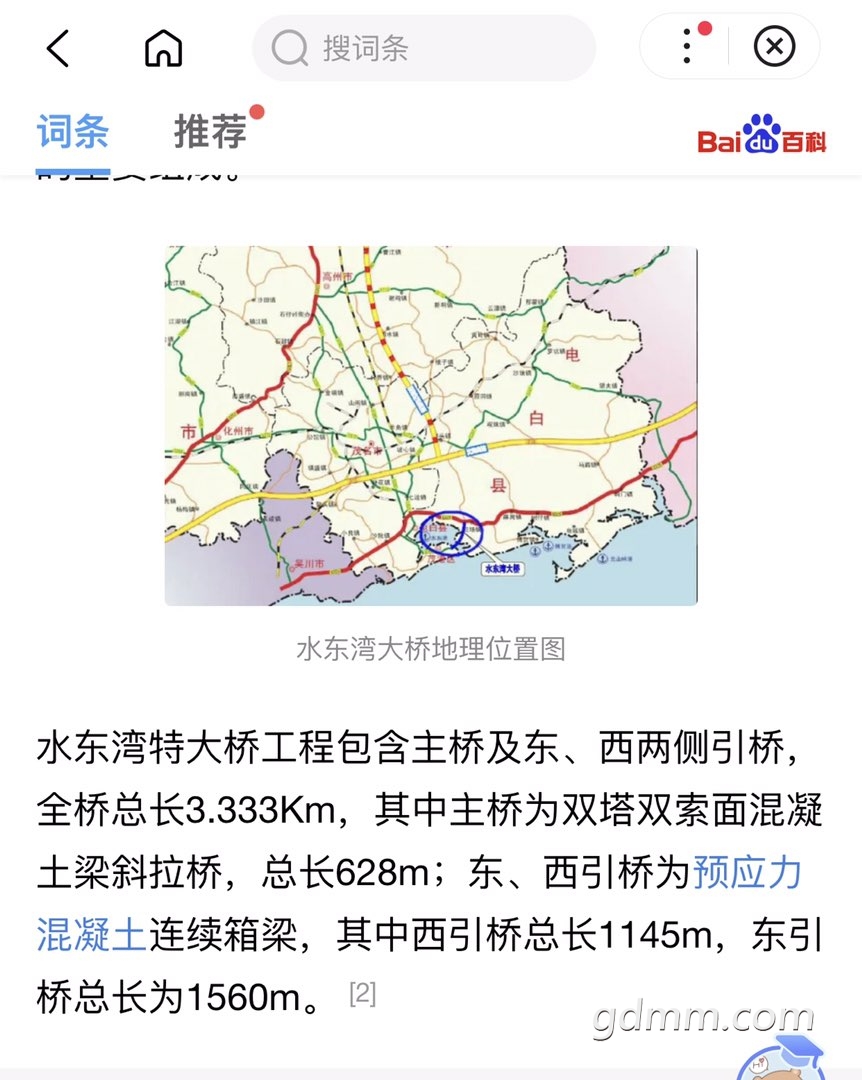This screenshot has height=1080, width=862.
Task: Switch to the 词条 tab
Action: click(73, 132)
